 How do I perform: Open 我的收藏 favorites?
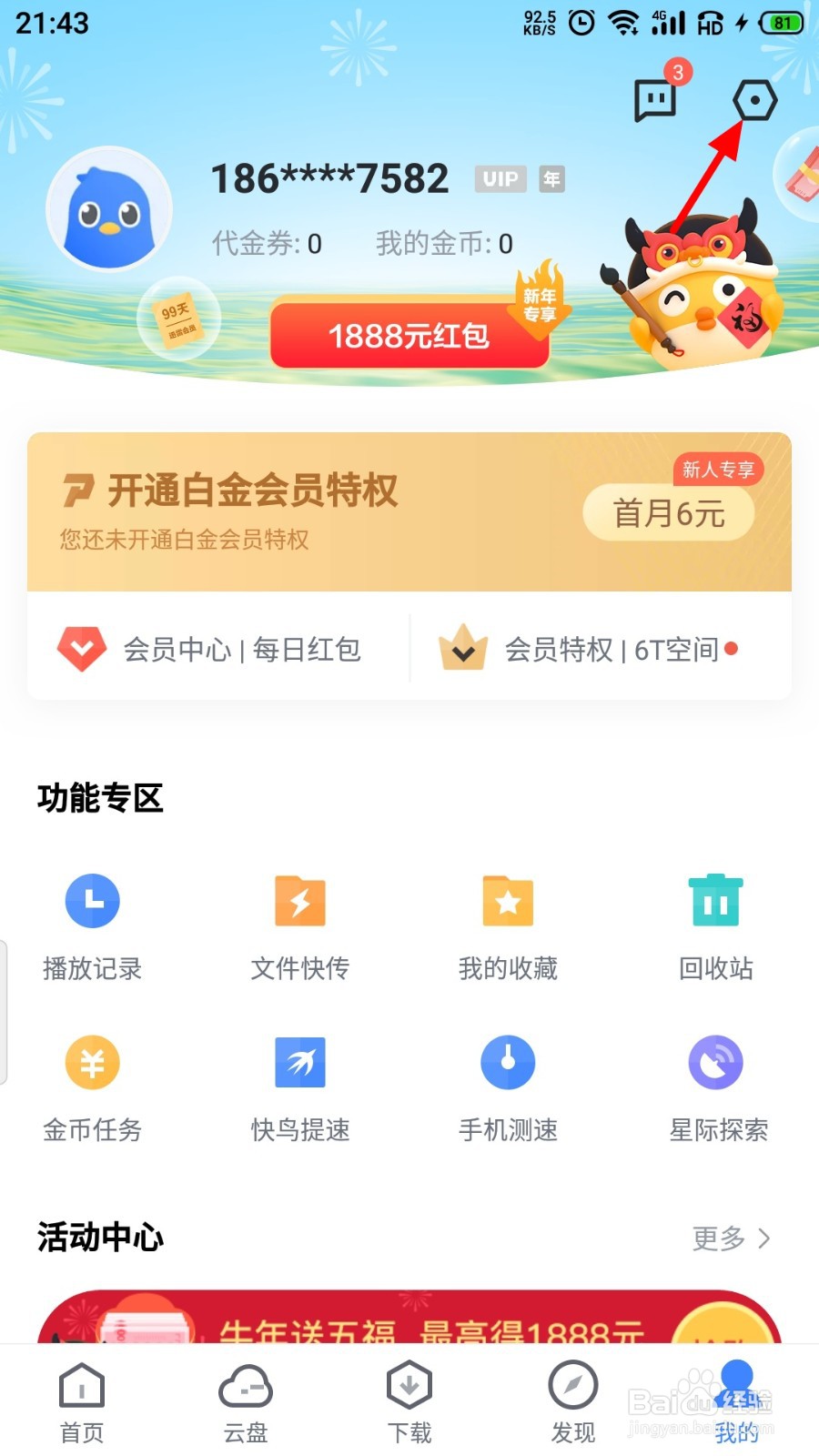[x=507, y=924]
